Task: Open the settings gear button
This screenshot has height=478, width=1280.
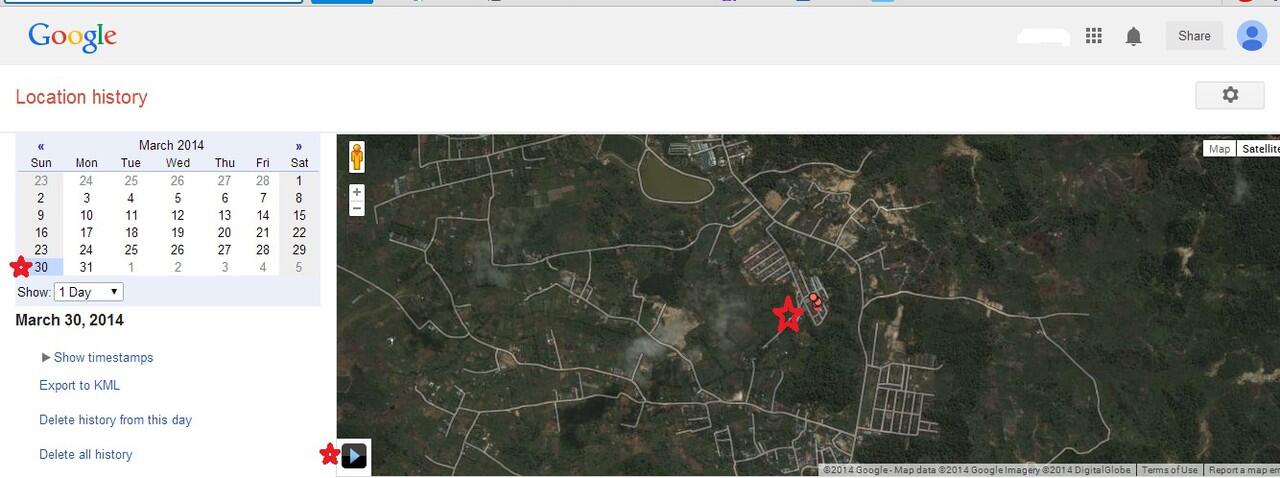Action: click(x=1230, y=95)
